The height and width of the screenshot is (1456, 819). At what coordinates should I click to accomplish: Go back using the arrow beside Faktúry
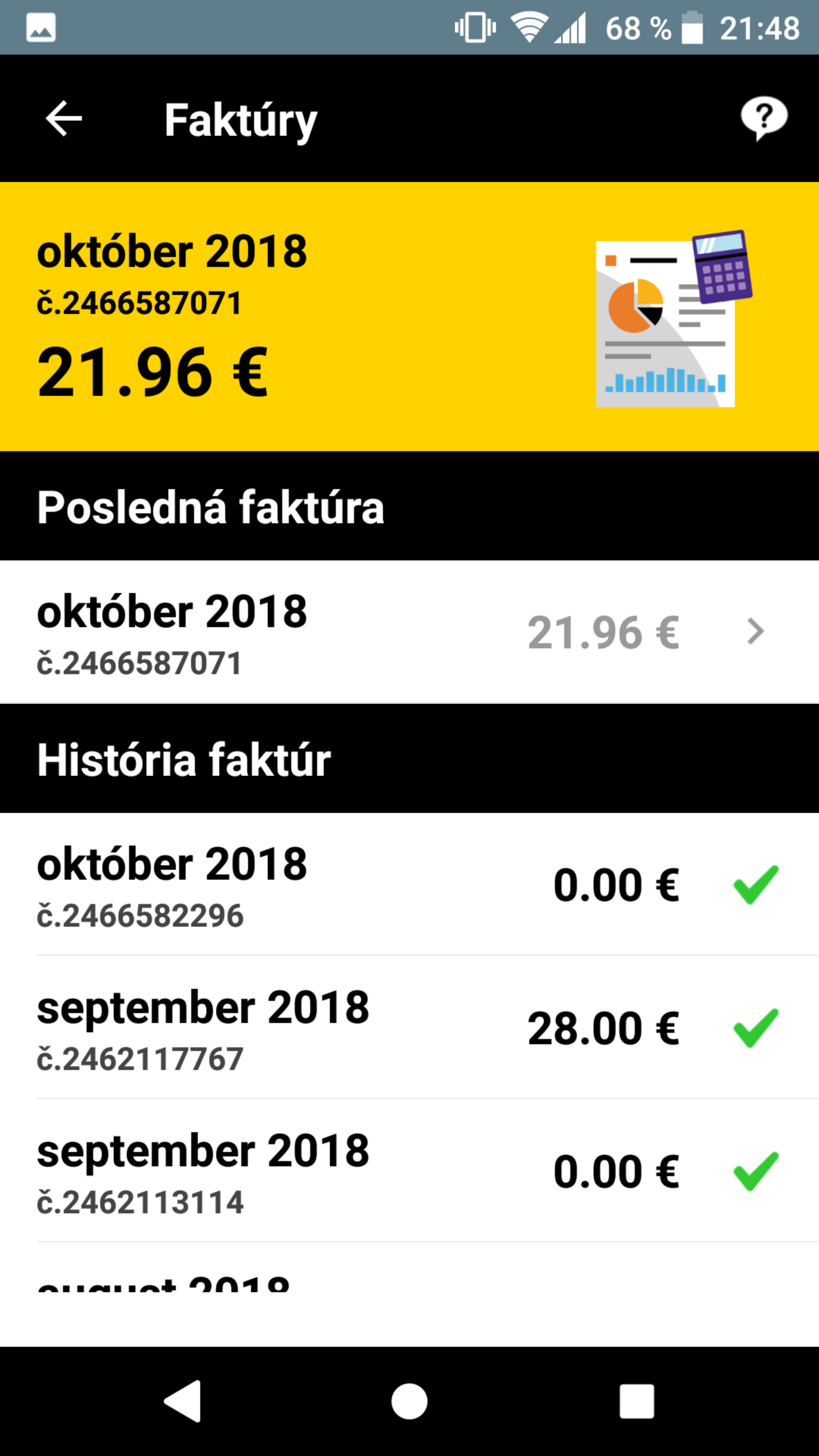click(x=63, y=119)
